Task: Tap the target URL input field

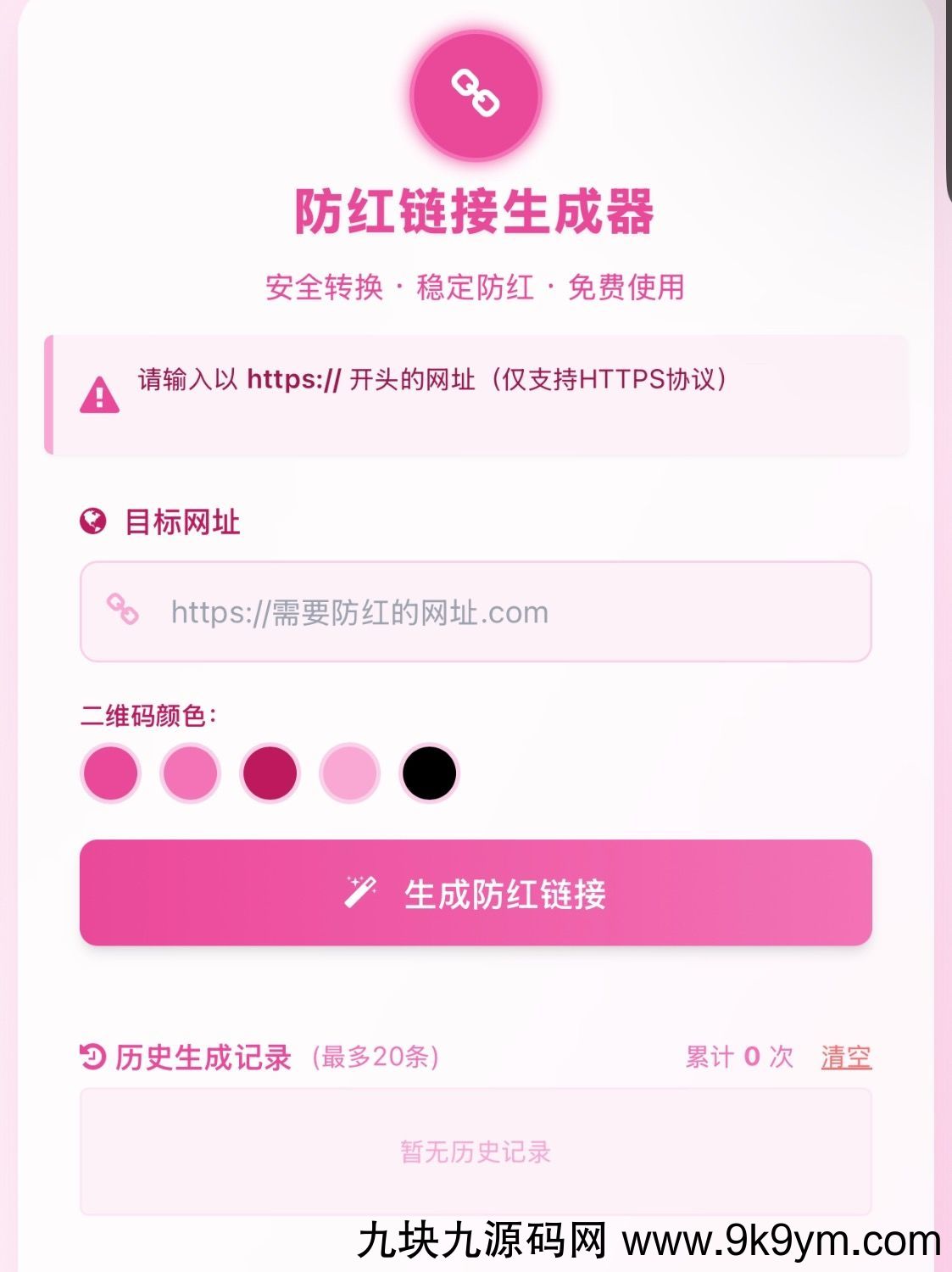Action: coord(475,611)
